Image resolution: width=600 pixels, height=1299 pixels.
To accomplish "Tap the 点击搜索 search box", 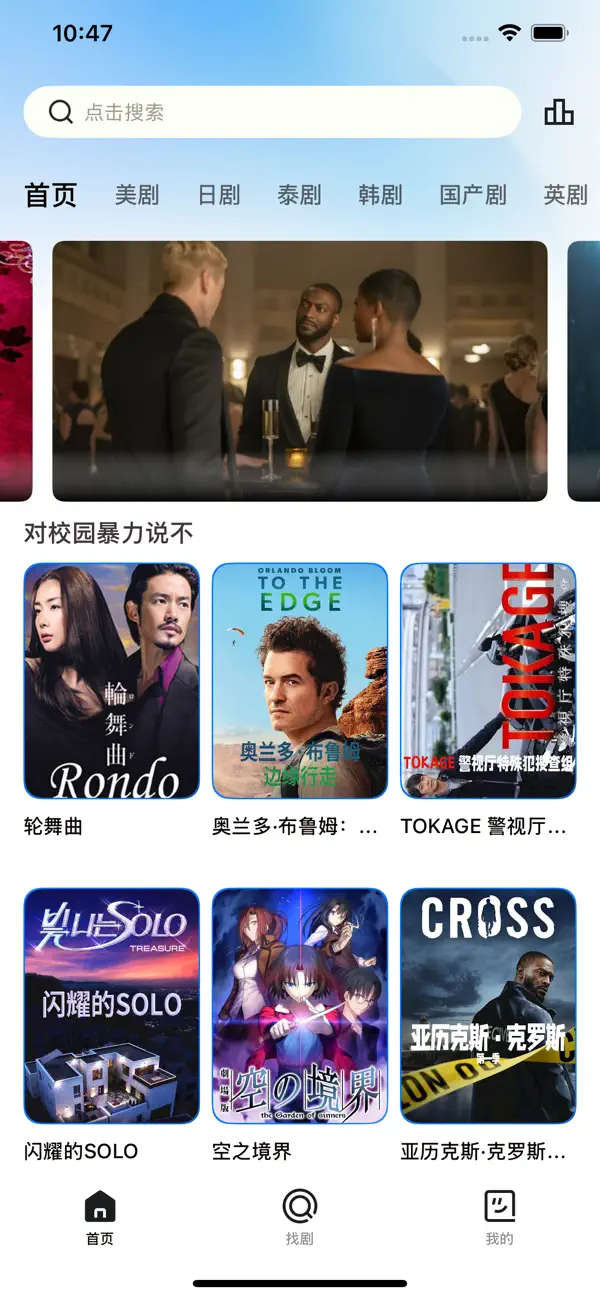I will [x=272, y=112].
